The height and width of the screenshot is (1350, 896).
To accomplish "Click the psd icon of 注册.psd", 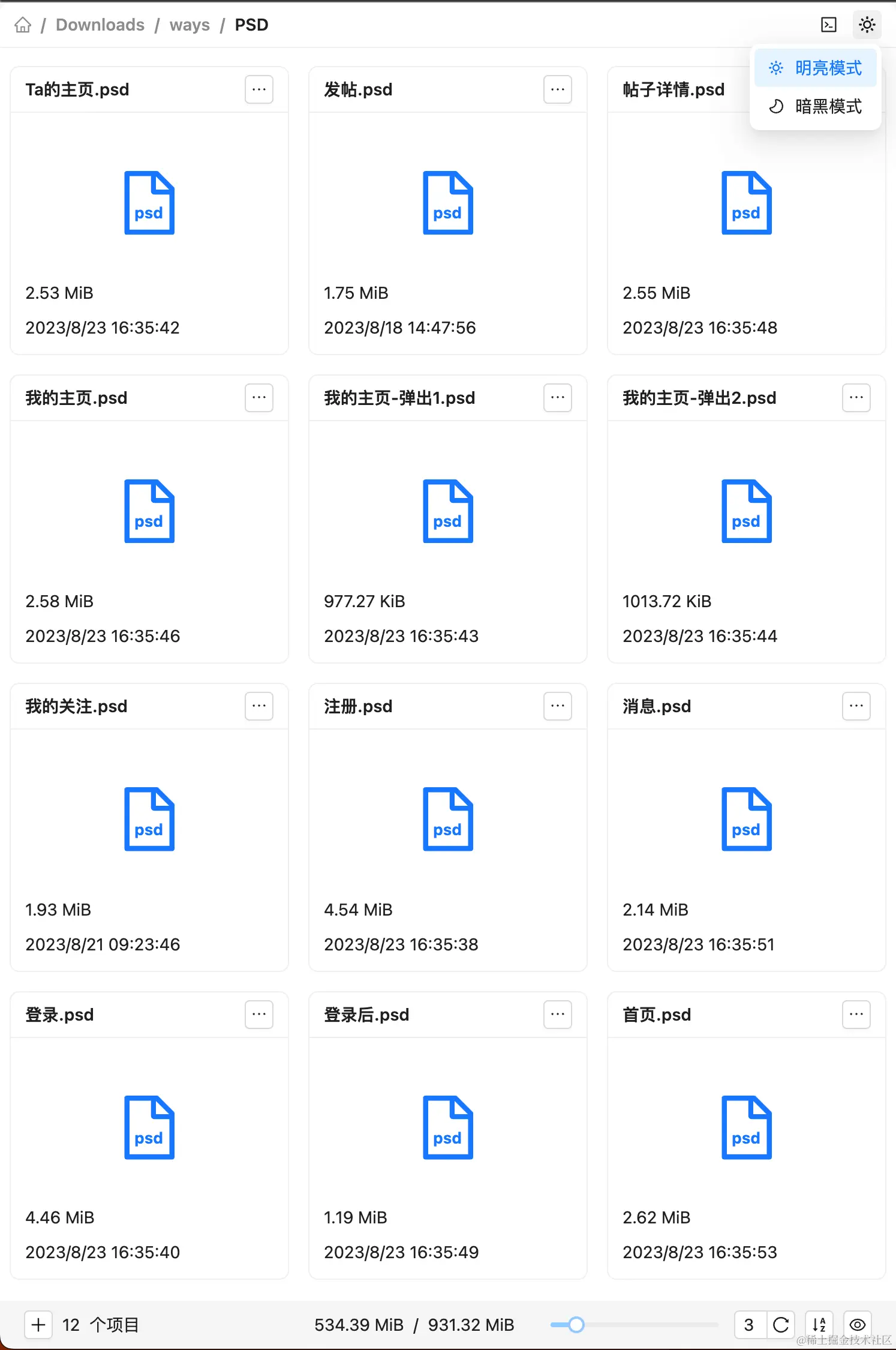I will 447,819.
